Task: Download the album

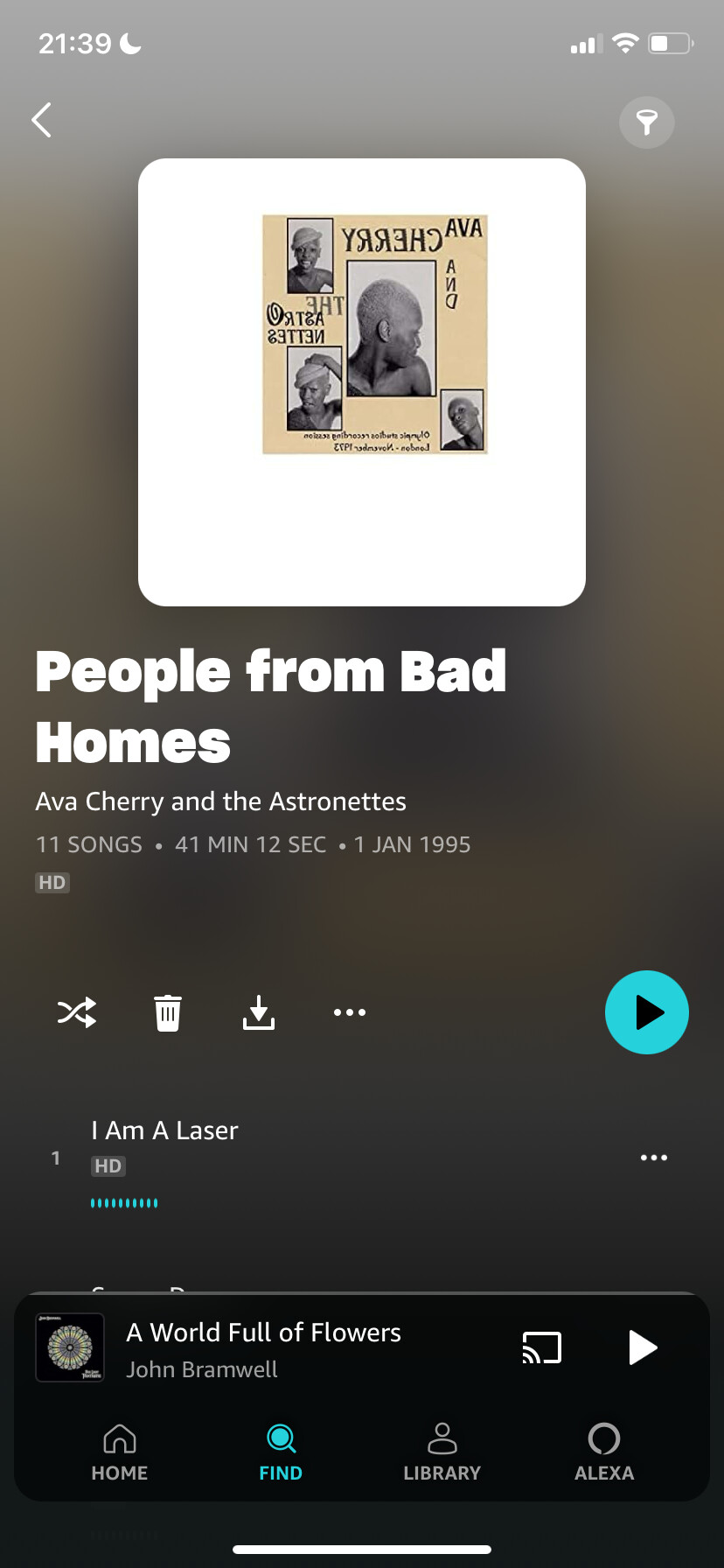Action: pyautogui.click(x=259, y=1012)
